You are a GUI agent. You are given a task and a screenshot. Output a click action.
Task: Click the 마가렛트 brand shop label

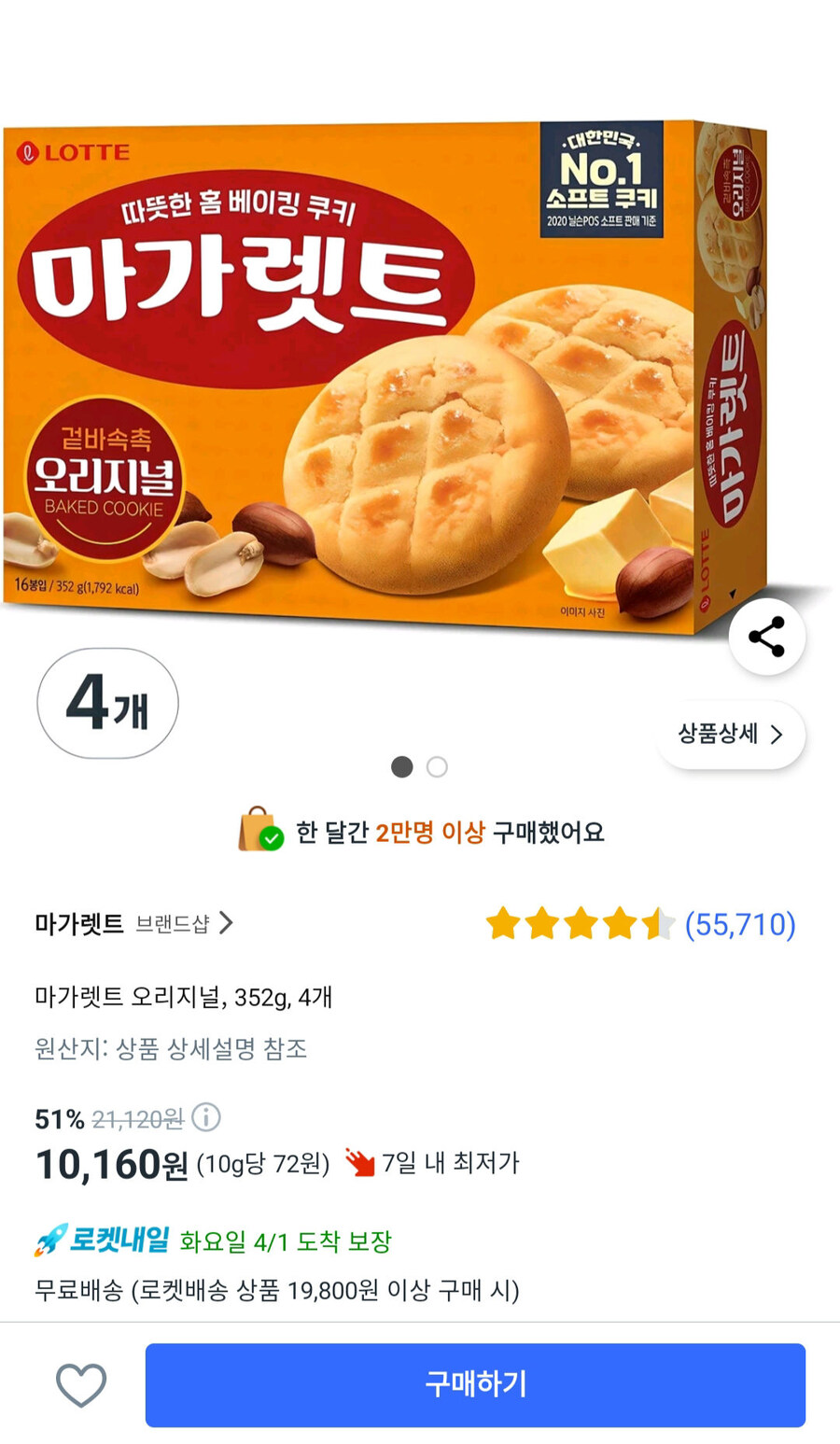79,923
